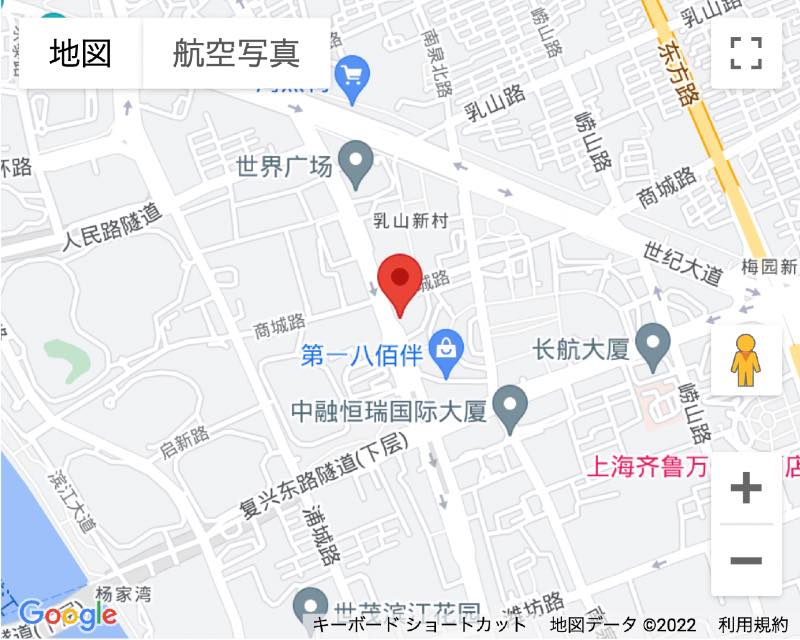
Task: Zoom in on the map
Action: pos(746,488)
